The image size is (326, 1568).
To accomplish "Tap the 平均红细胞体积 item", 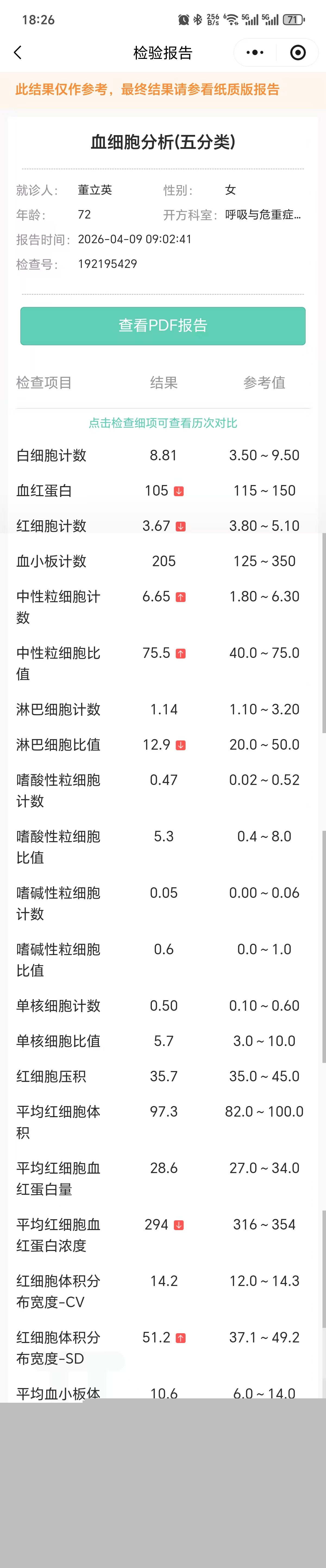I will point(58,1122).
